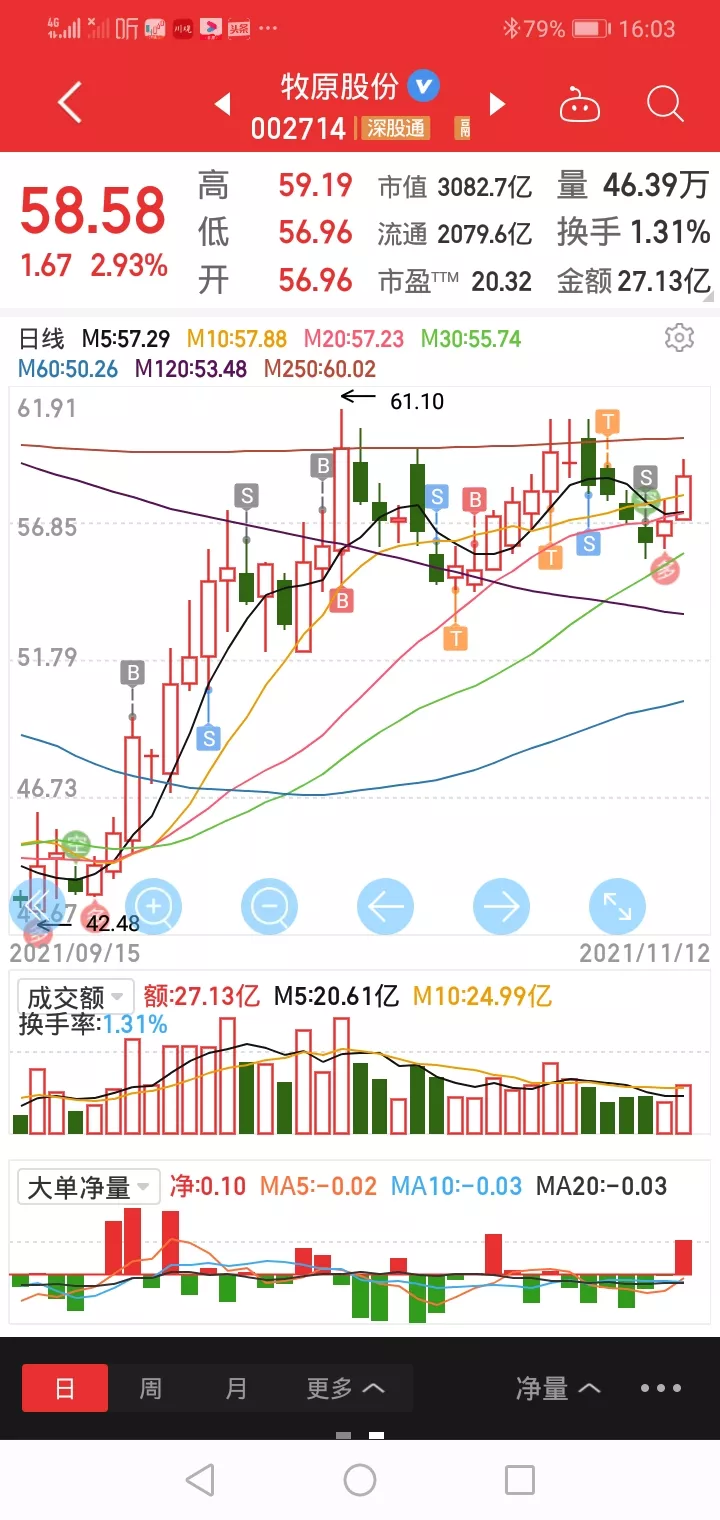Switch to the 月 monthly chart

[x=236, y=1388]
